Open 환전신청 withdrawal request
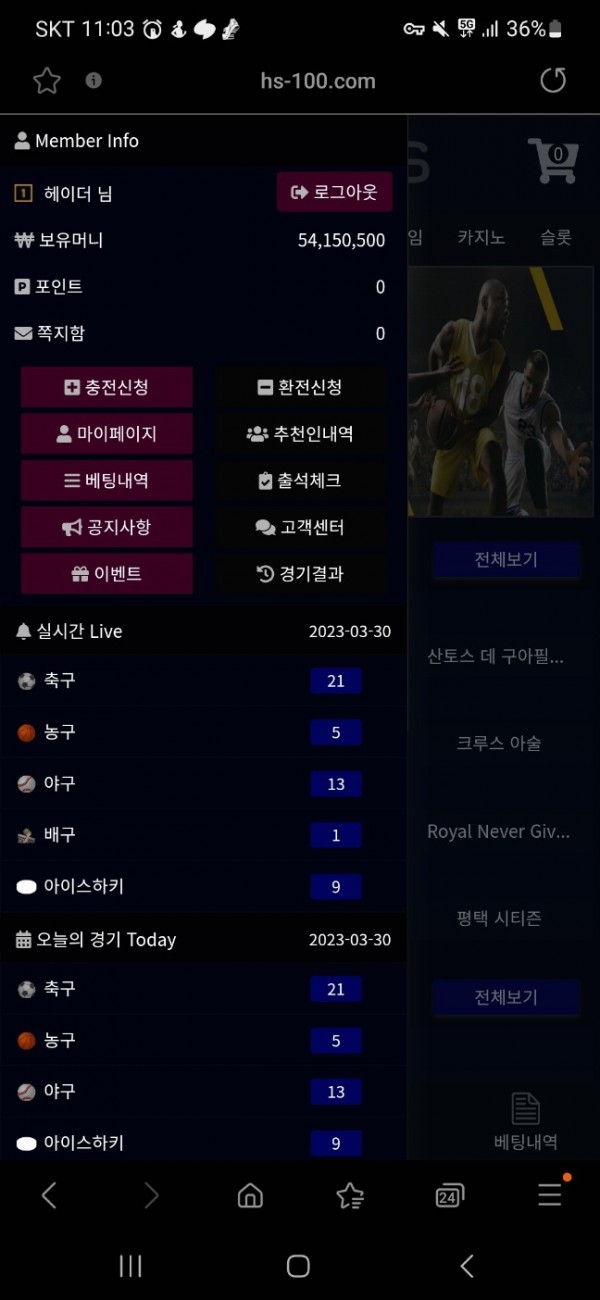This screenshot has height=1300, width=600. (x=300, y=387)
